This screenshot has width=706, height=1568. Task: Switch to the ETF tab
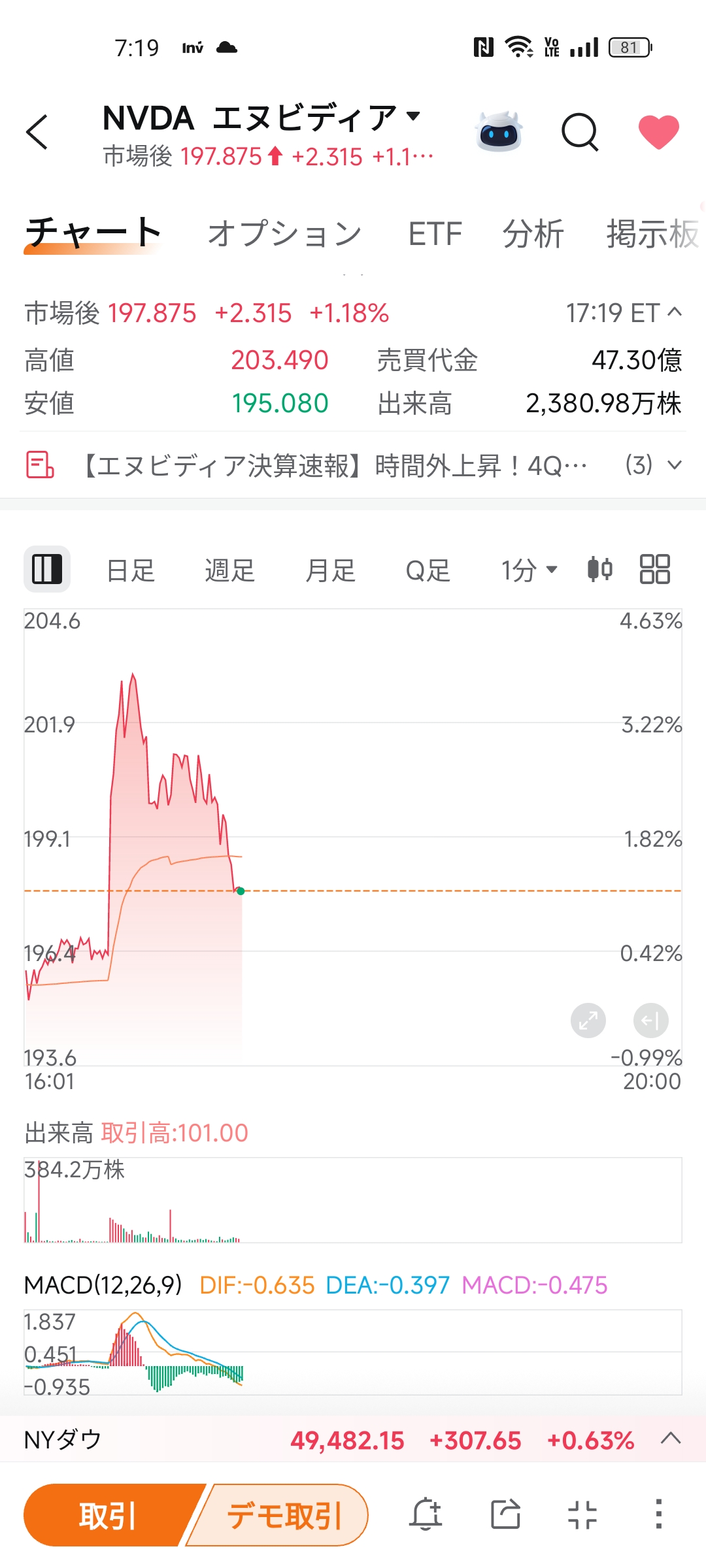(x=435, y=234)
